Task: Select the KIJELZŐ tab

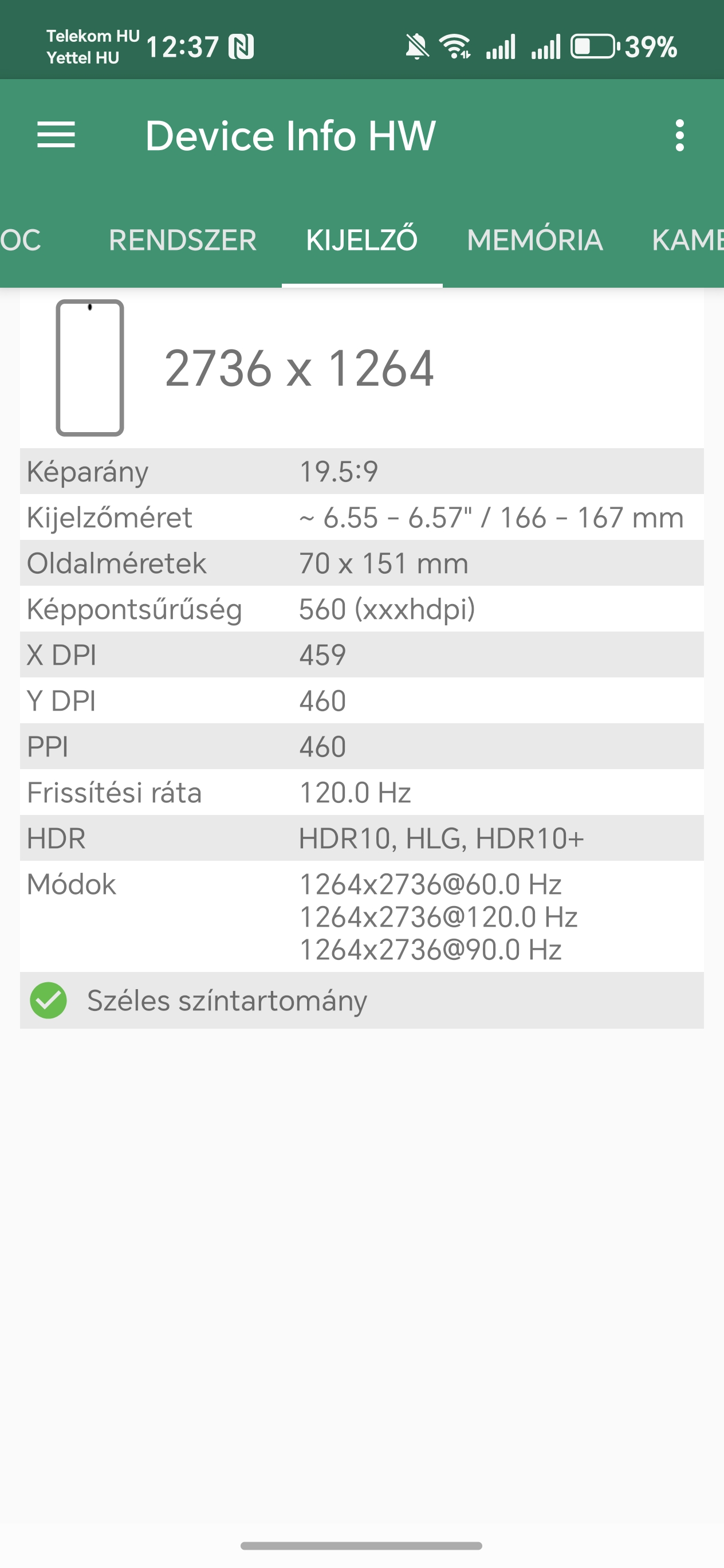Action: [x=362, y=240]
